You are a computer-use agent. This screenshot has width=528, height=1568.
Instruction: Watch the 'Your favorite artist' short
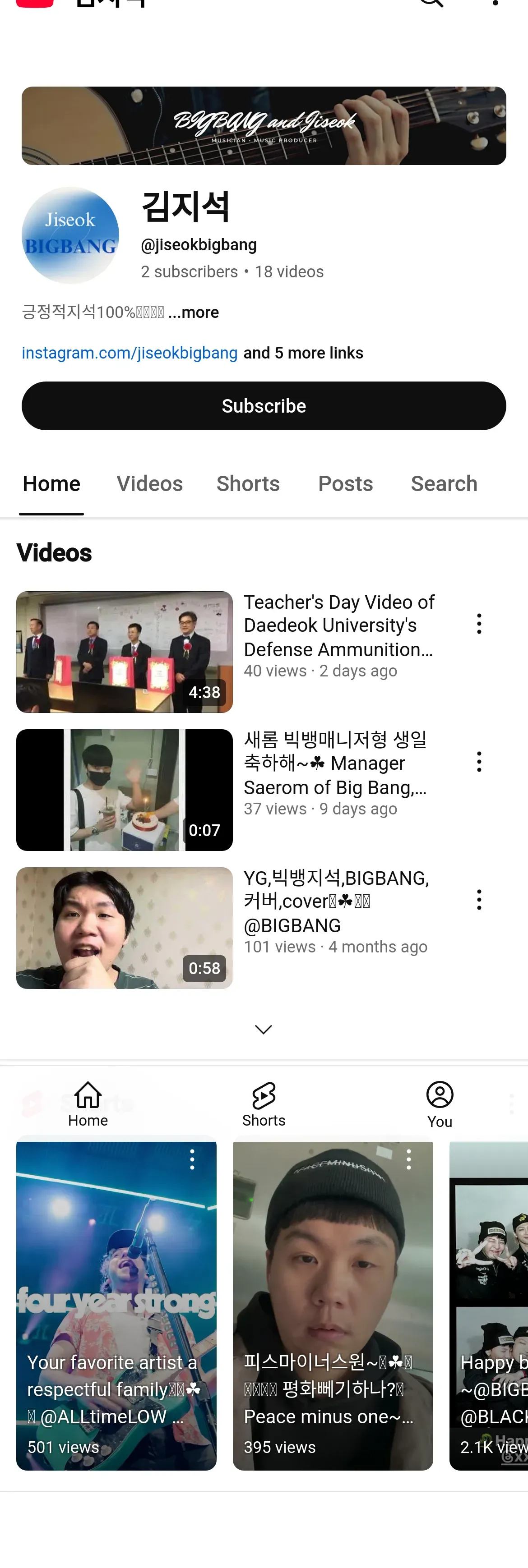pyautogui.click(x=116, y=1309)
